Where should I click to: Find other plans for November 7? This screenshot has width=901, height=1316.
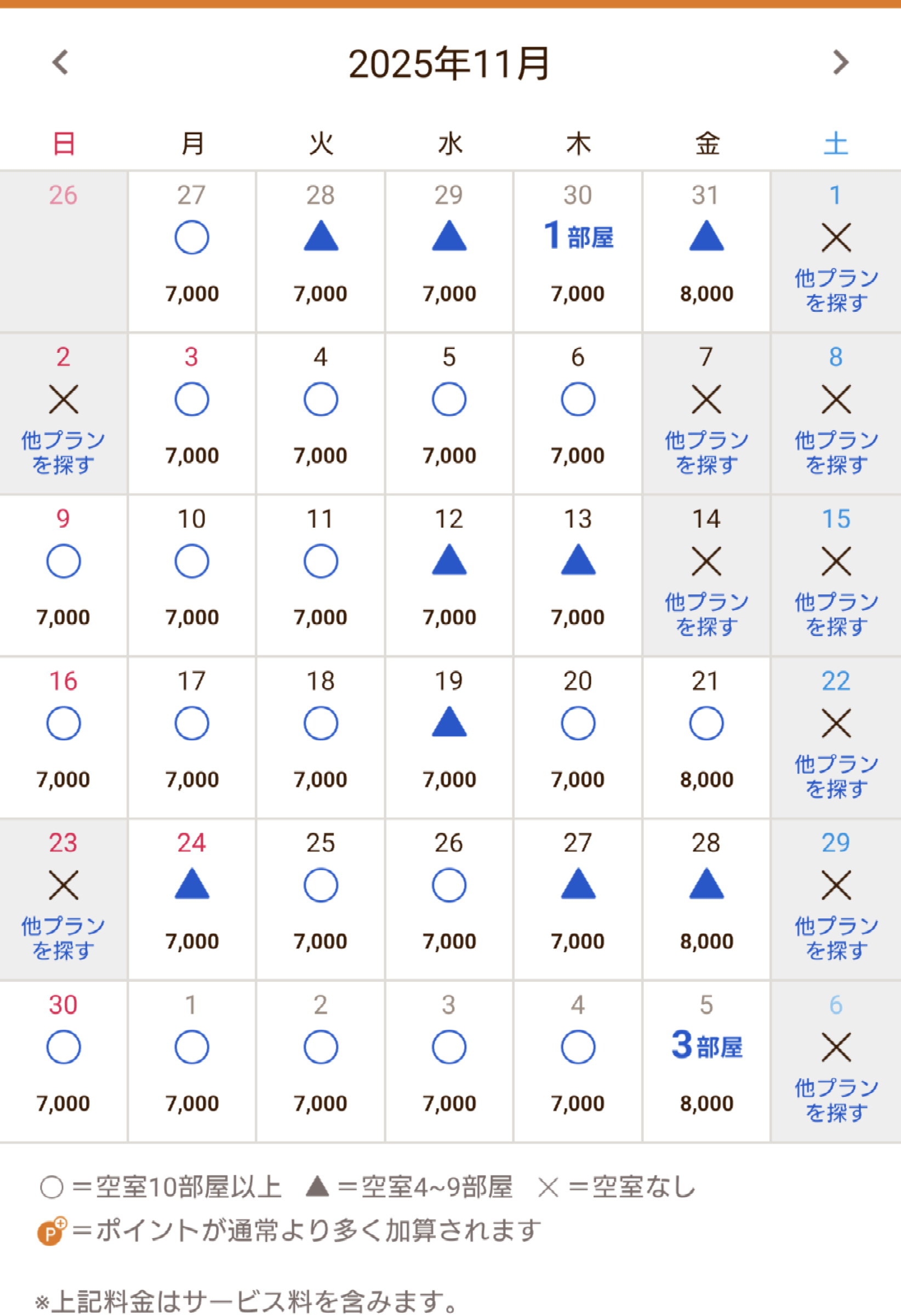coord(706,453)
